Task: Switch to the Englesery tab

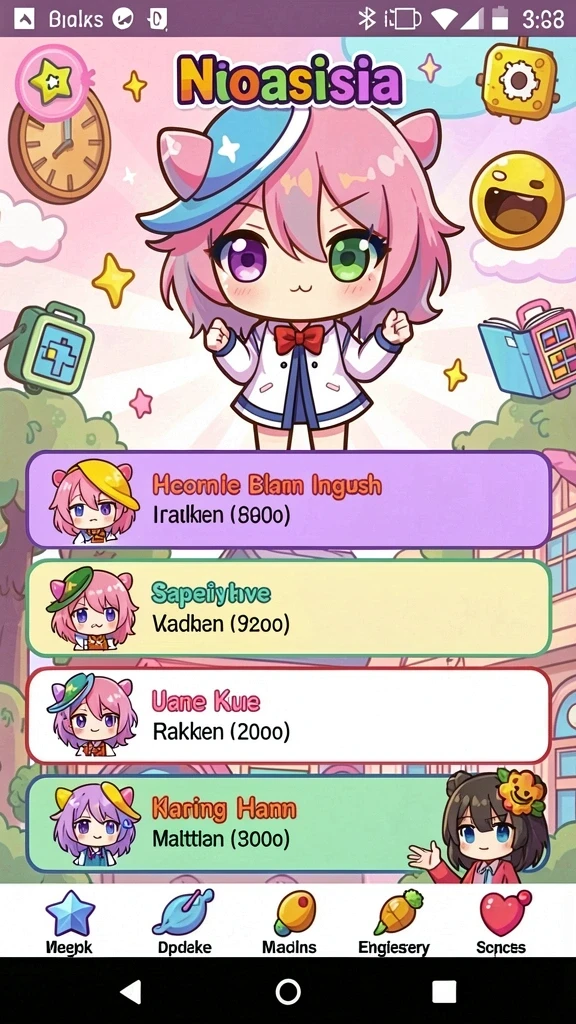Action: tap(394, 922)
